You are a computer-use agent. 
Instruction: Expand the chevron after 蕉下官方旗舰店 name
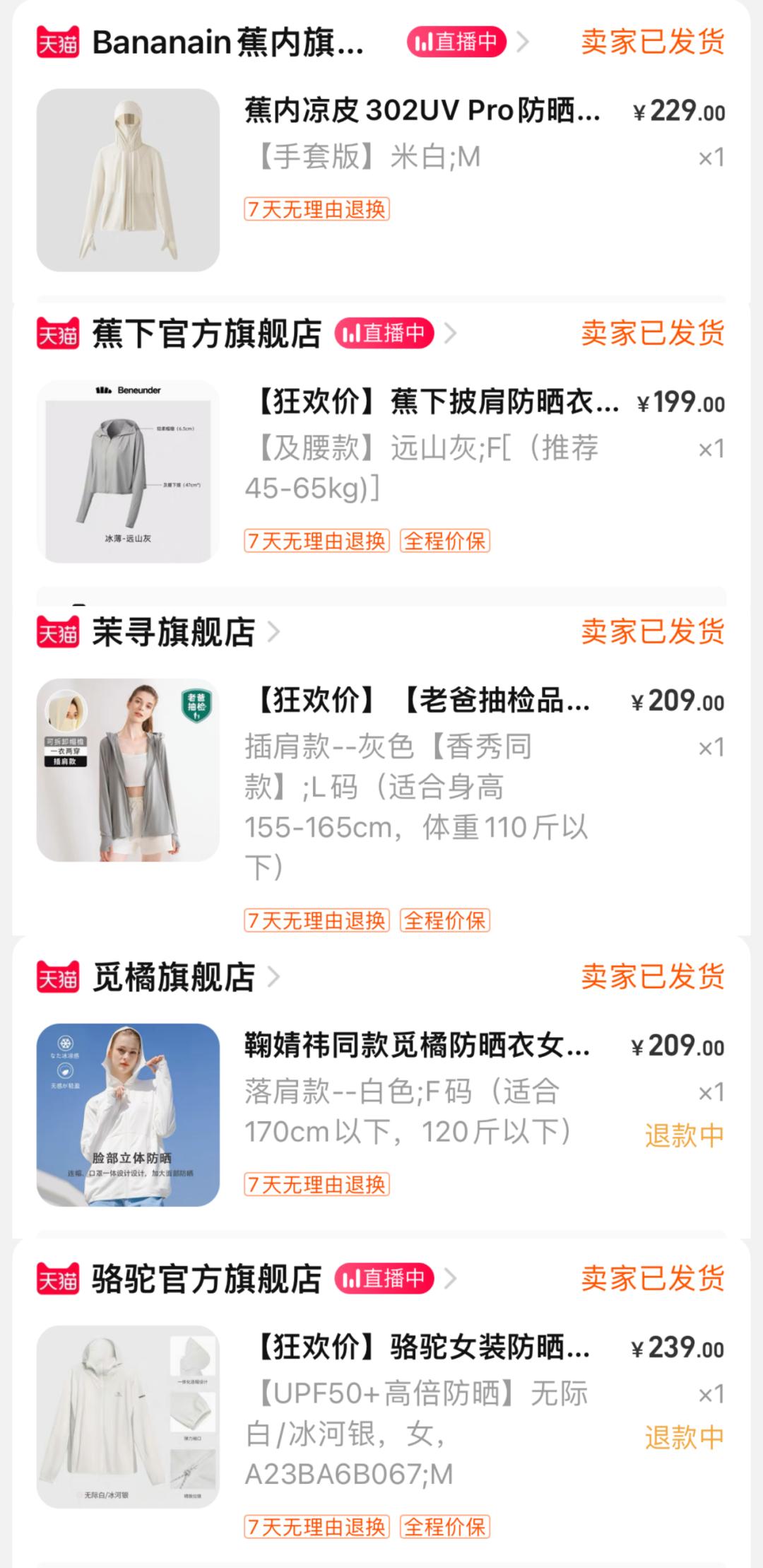pyautogui.click(x=452, y=332)
